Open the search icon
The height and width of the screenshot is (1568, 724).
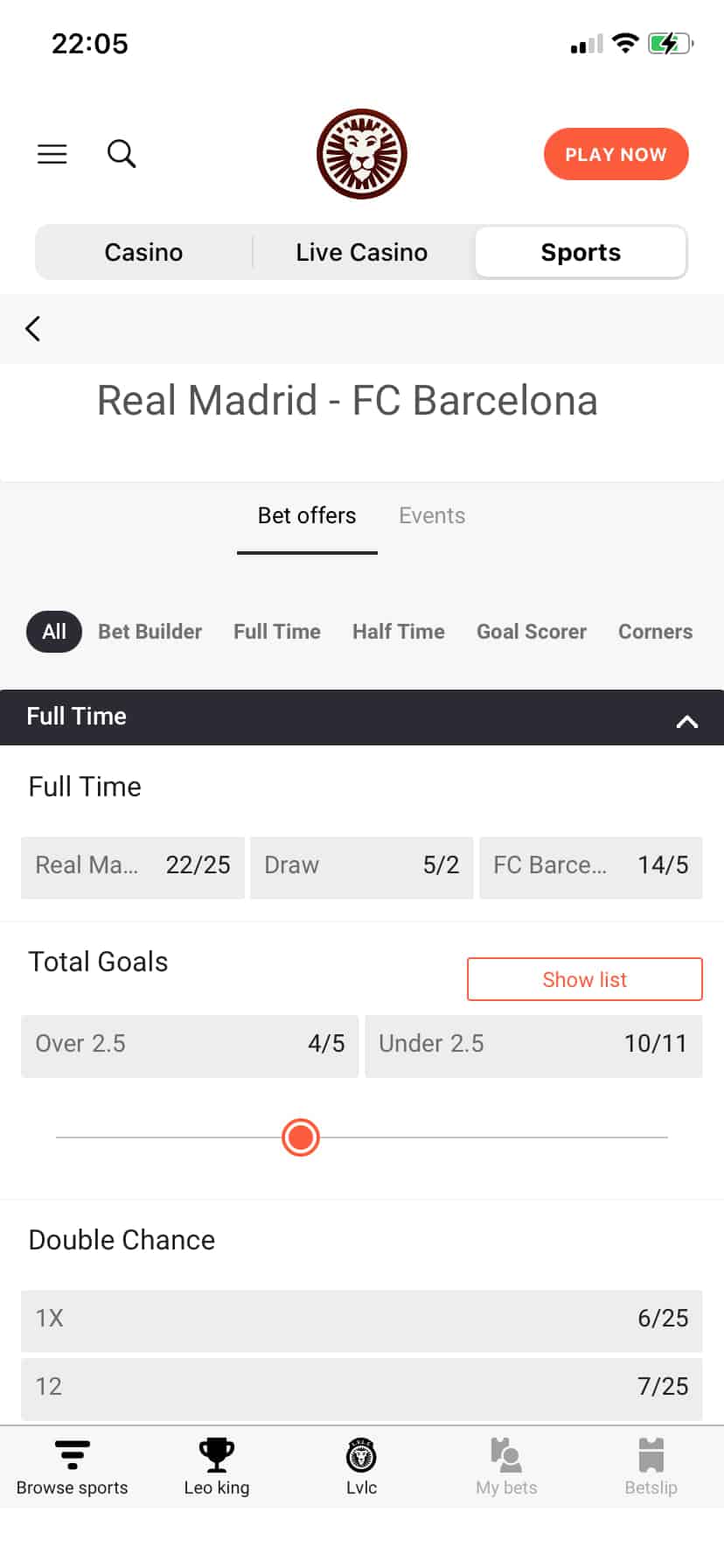click(x=122, y=154)
